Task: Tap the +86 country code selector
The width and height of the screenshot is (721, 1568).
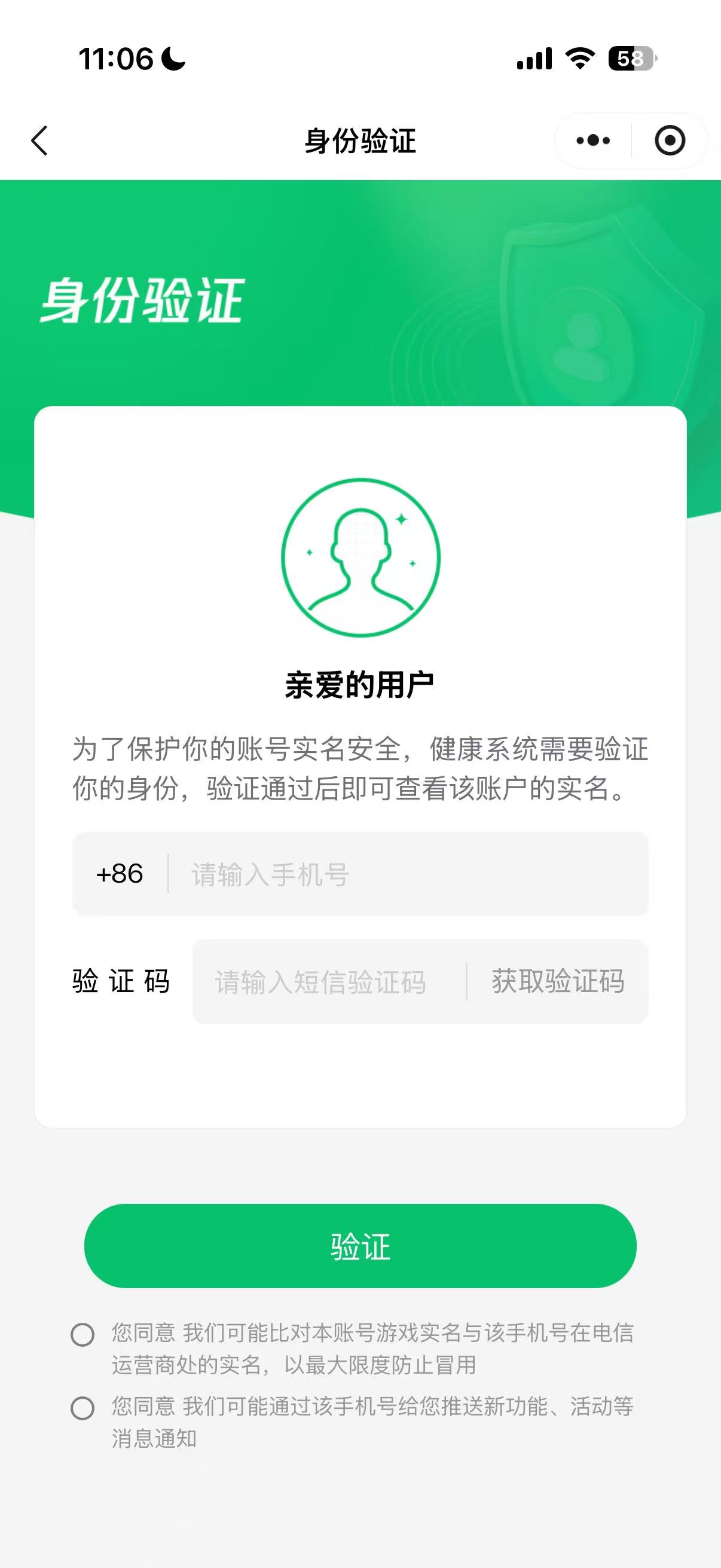Action: click(120, 874)
